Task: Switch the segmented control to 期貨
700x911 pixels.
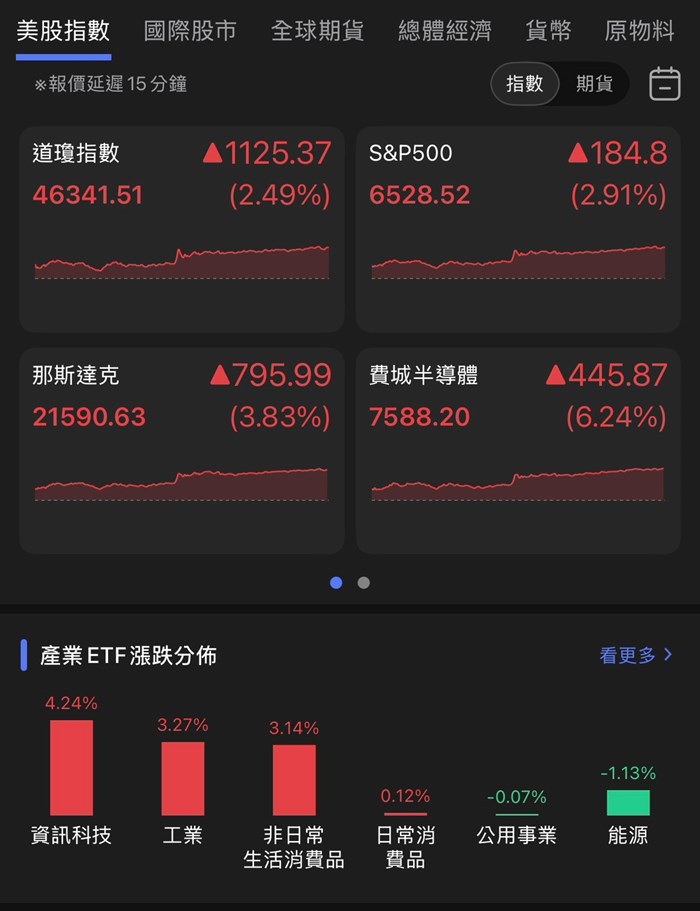Action: click(x=594, y=84)
